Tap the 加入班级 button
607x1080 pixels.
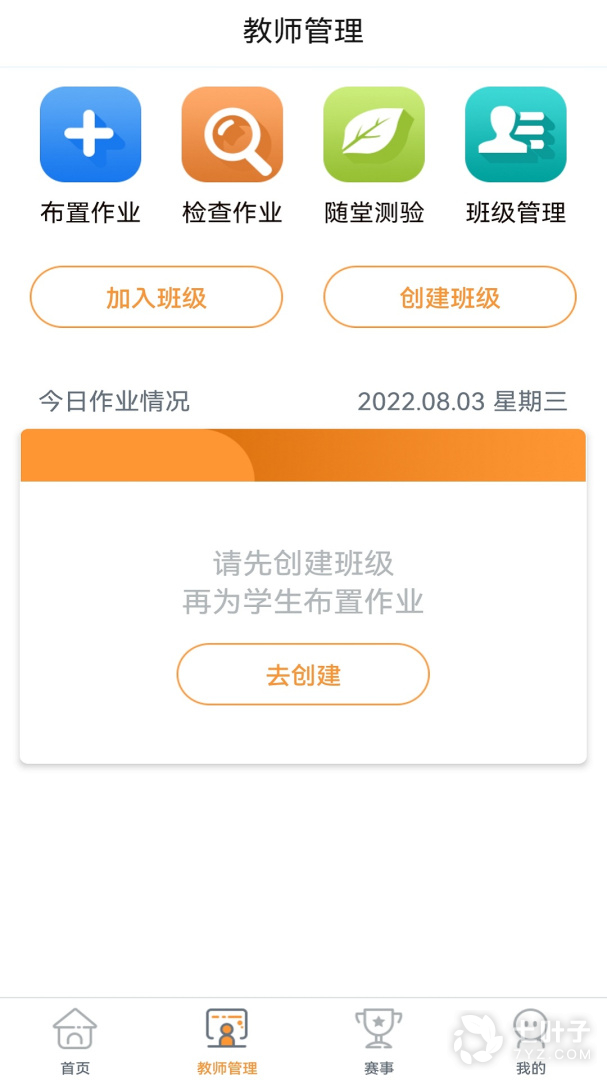tap(156, 297)
